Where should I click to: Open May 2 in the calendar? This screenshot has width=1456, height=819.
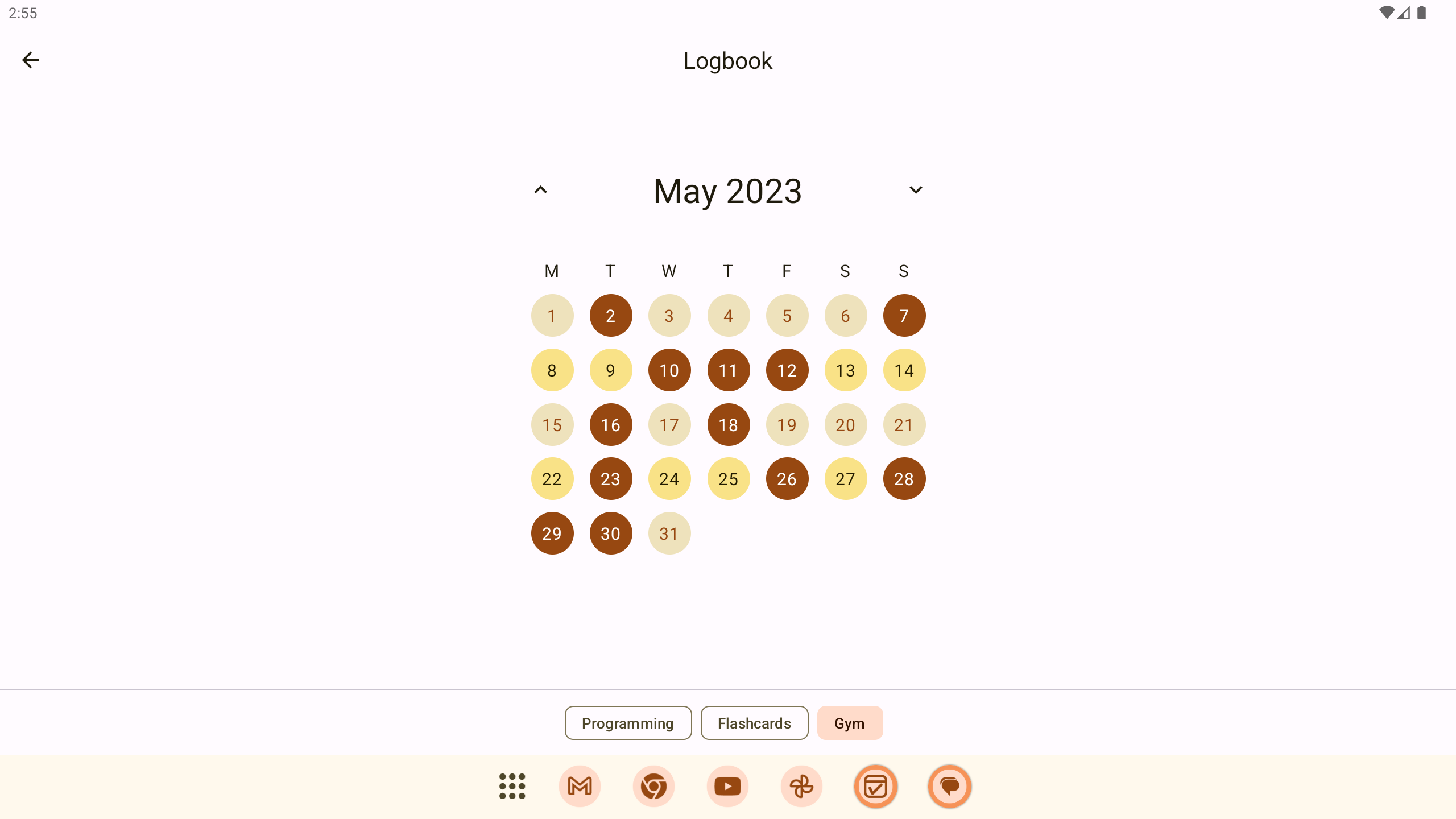[x=611, y=316]
